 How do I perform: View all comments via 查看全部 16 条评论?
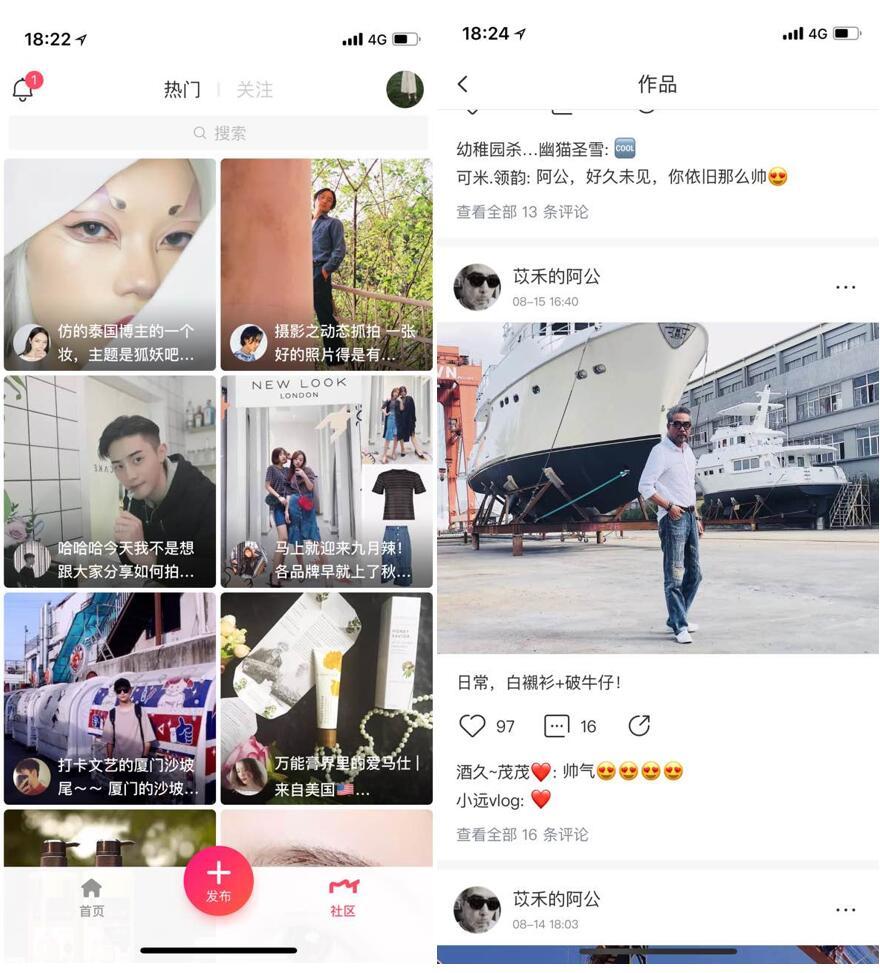click(x=522, y=834)
